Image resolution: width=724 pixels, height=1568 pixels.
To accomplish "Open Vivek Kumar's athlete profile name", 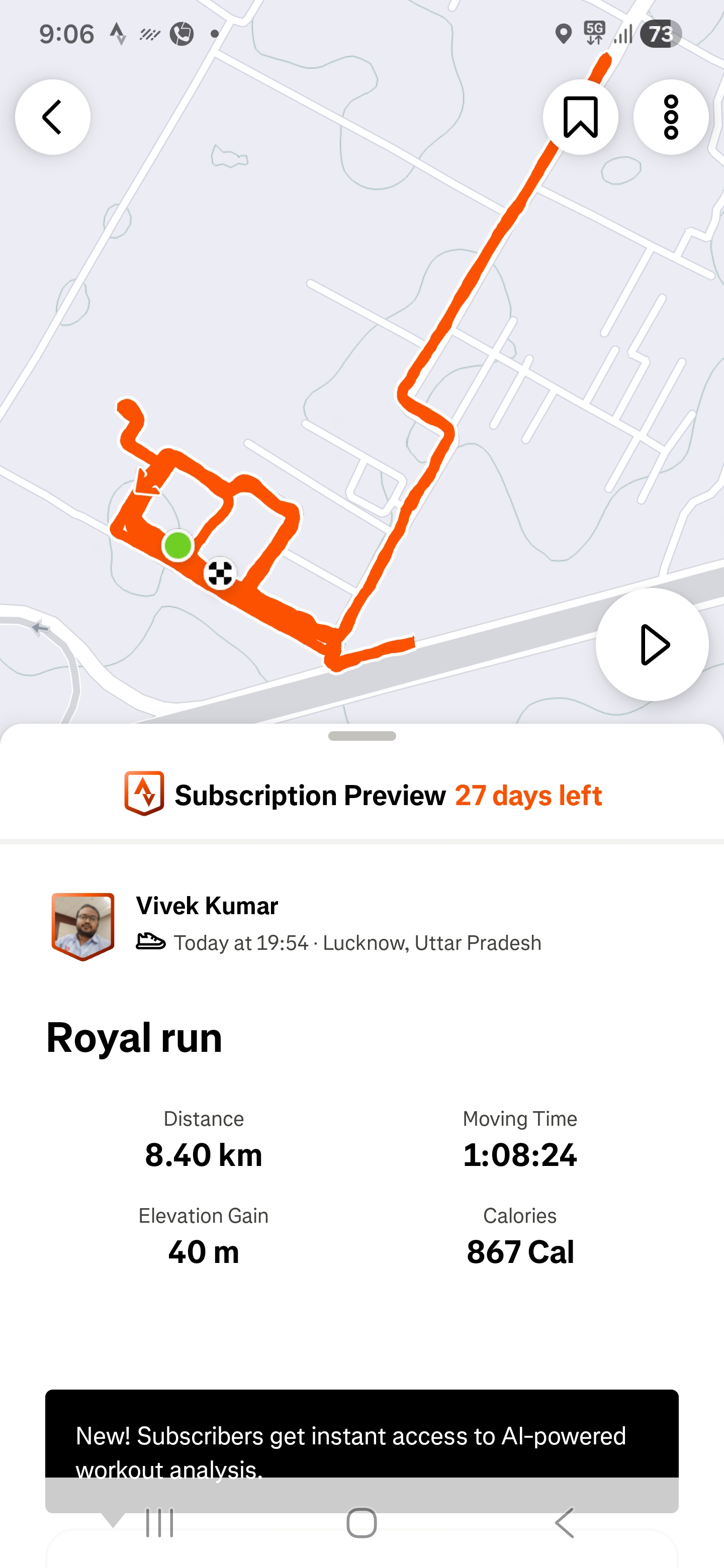I will point(207,906).
